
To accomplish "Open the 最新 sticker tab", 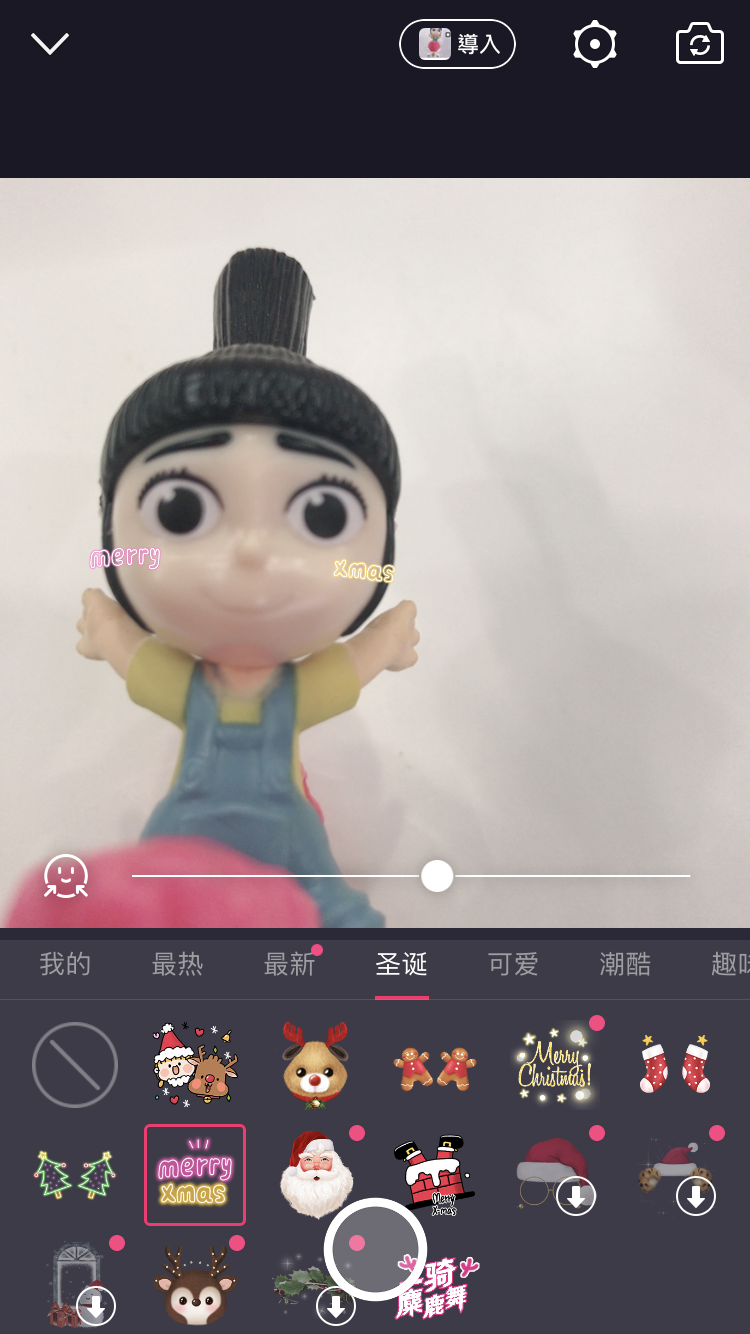I will (289, 964).
